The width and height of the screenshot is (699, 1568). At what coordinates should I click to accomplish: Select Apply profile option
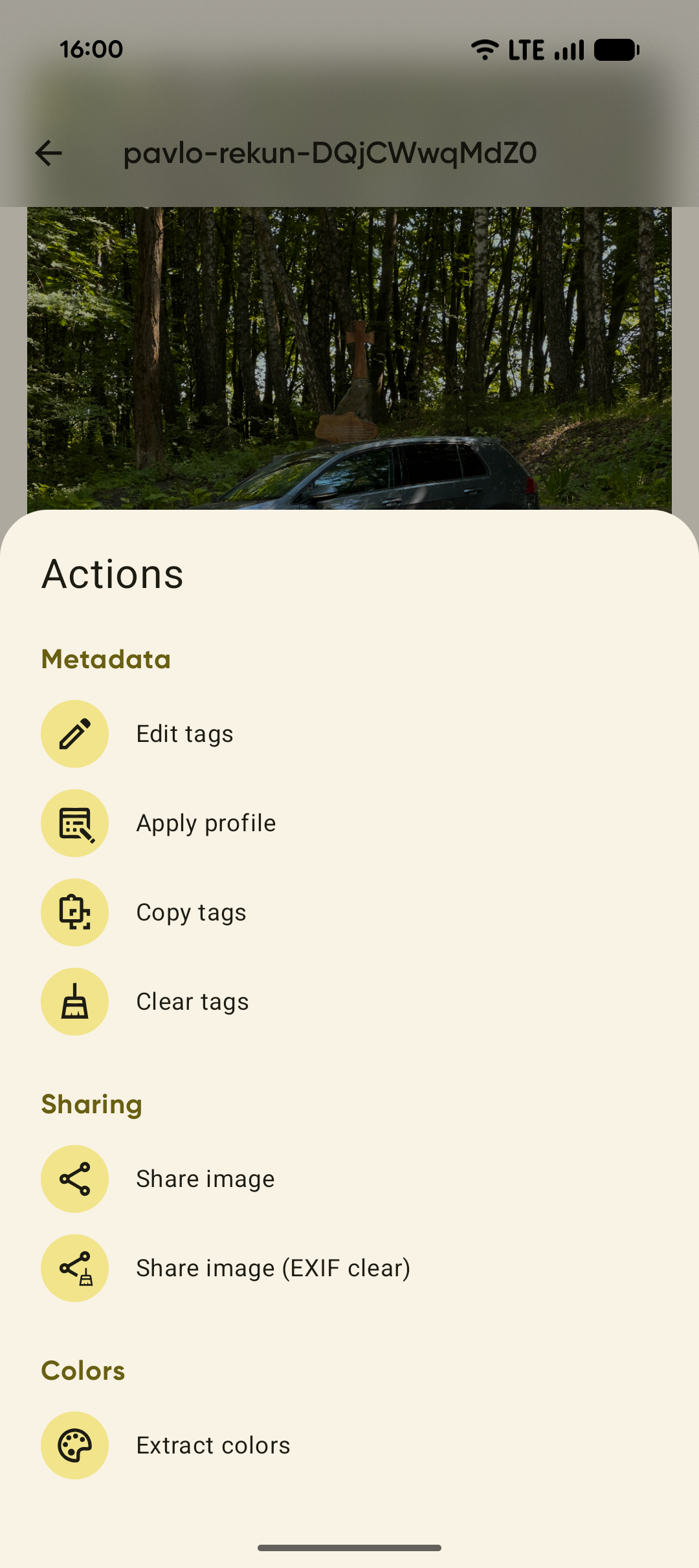tap(206, 823)
